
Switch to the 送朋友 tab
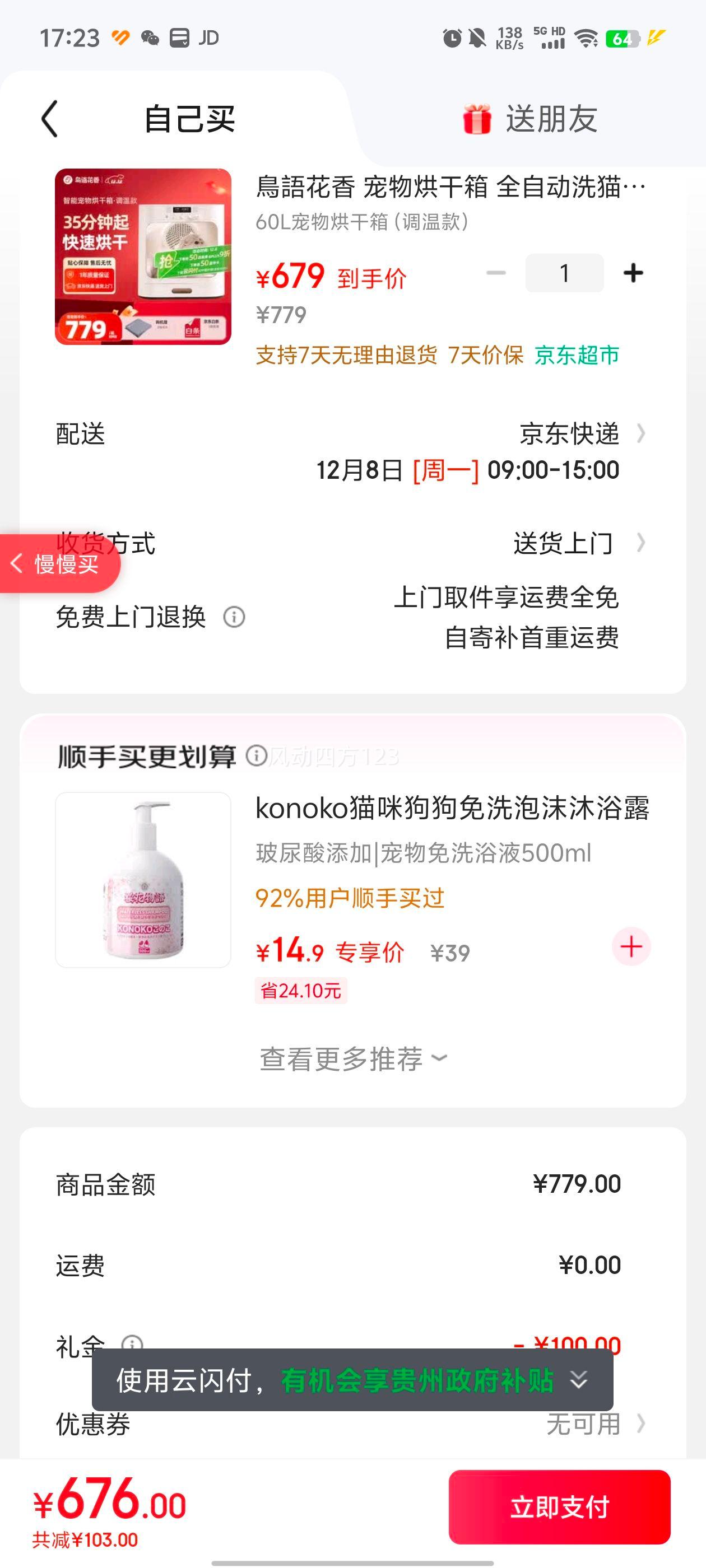click(530, 119)
